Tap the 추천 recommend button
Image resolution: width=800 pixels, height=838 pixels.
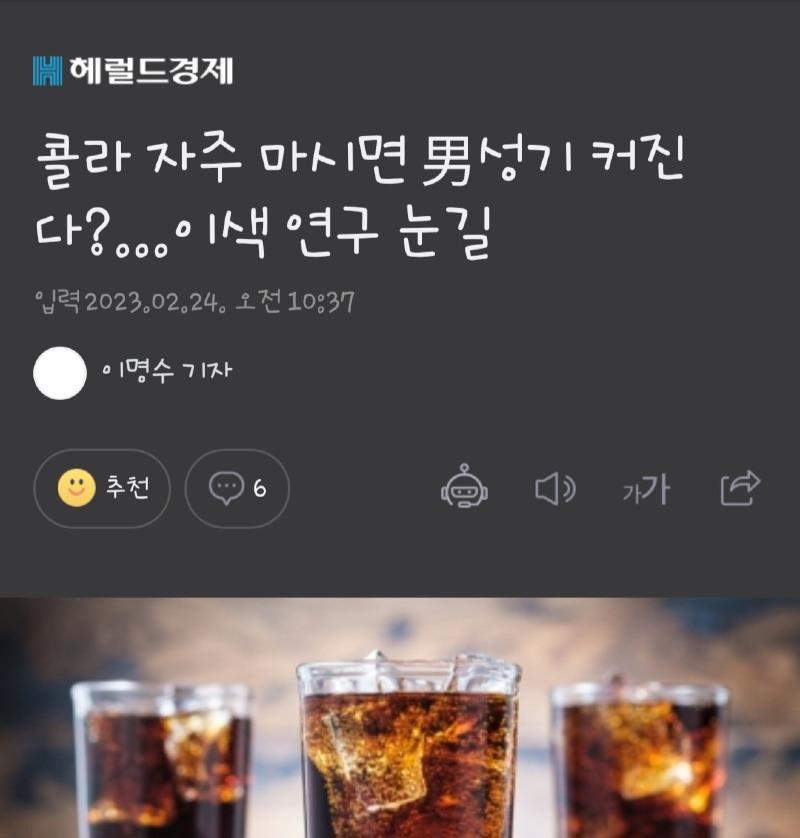coord(102,488)
